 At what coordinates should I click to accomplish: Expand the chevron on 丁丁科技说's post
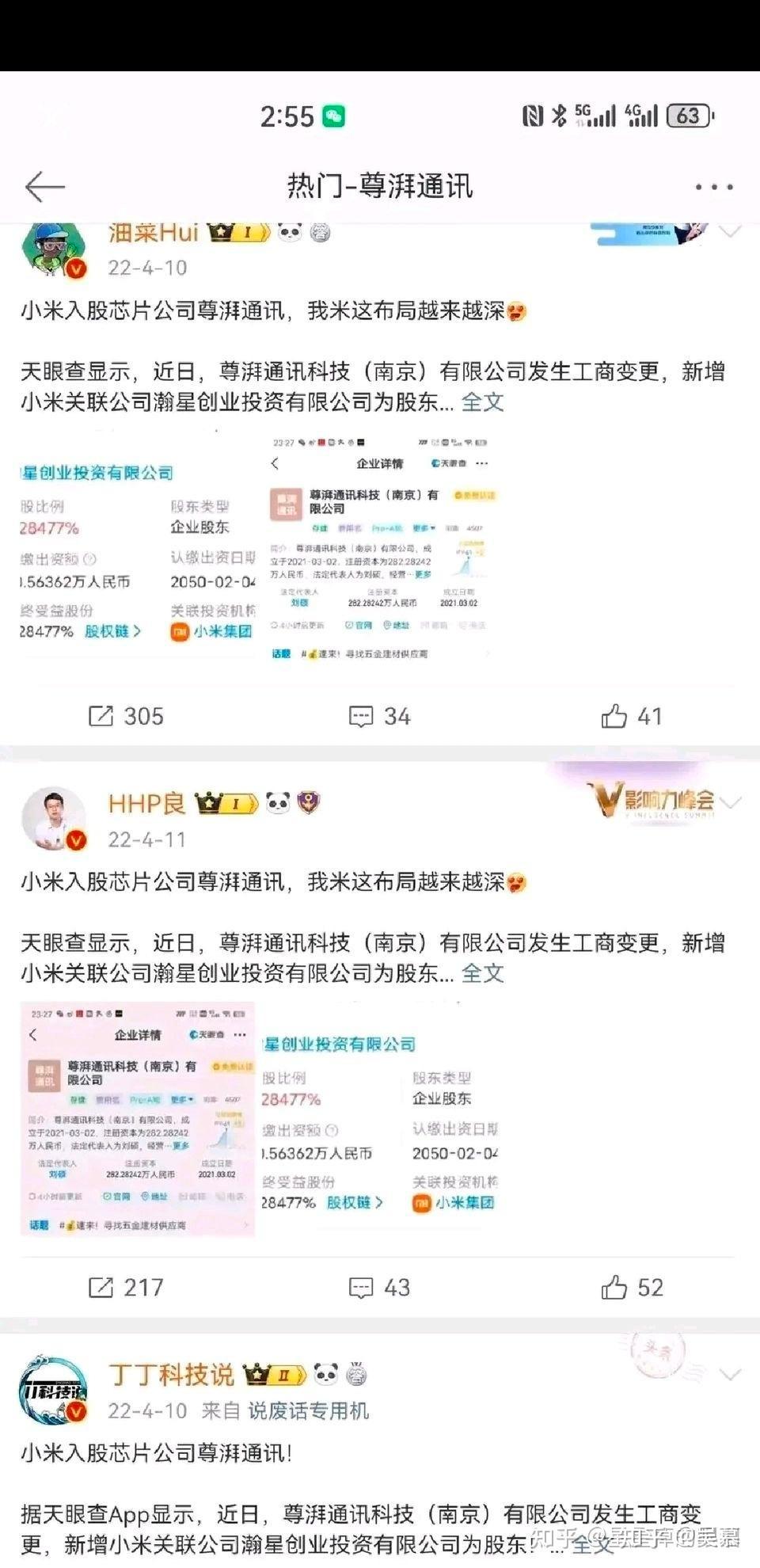[x=730, y=1374]
